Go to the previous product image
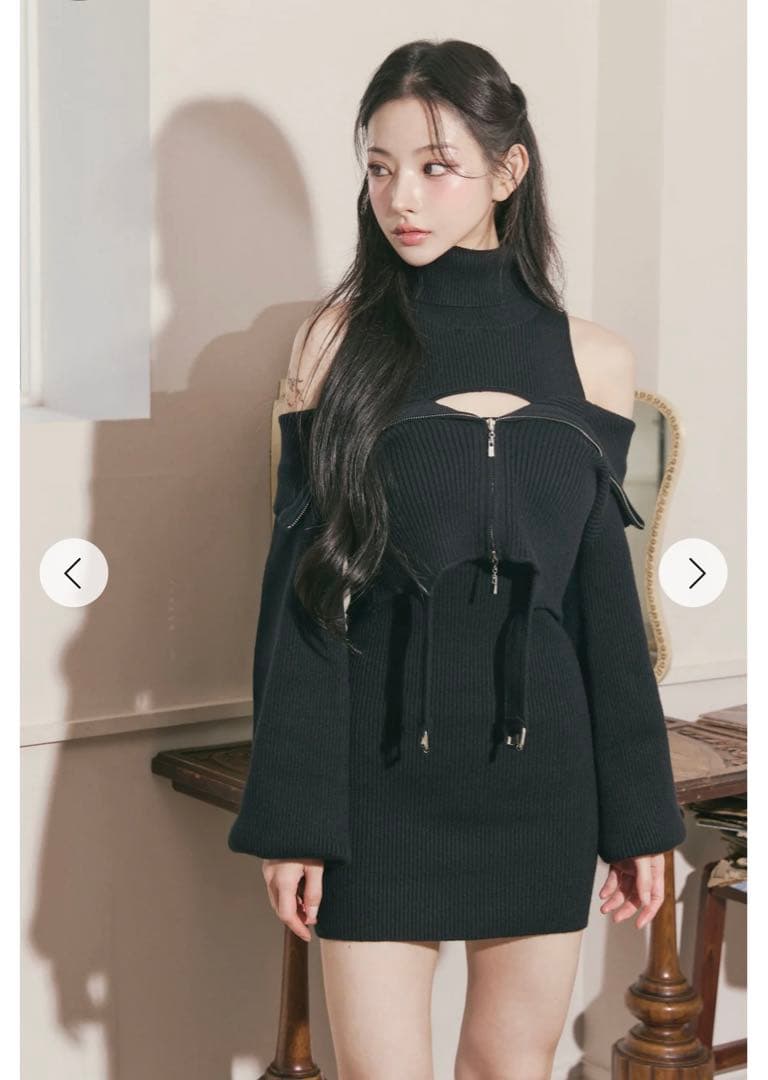This screenshot has height=1080, width=768. (x=73, y=573)
